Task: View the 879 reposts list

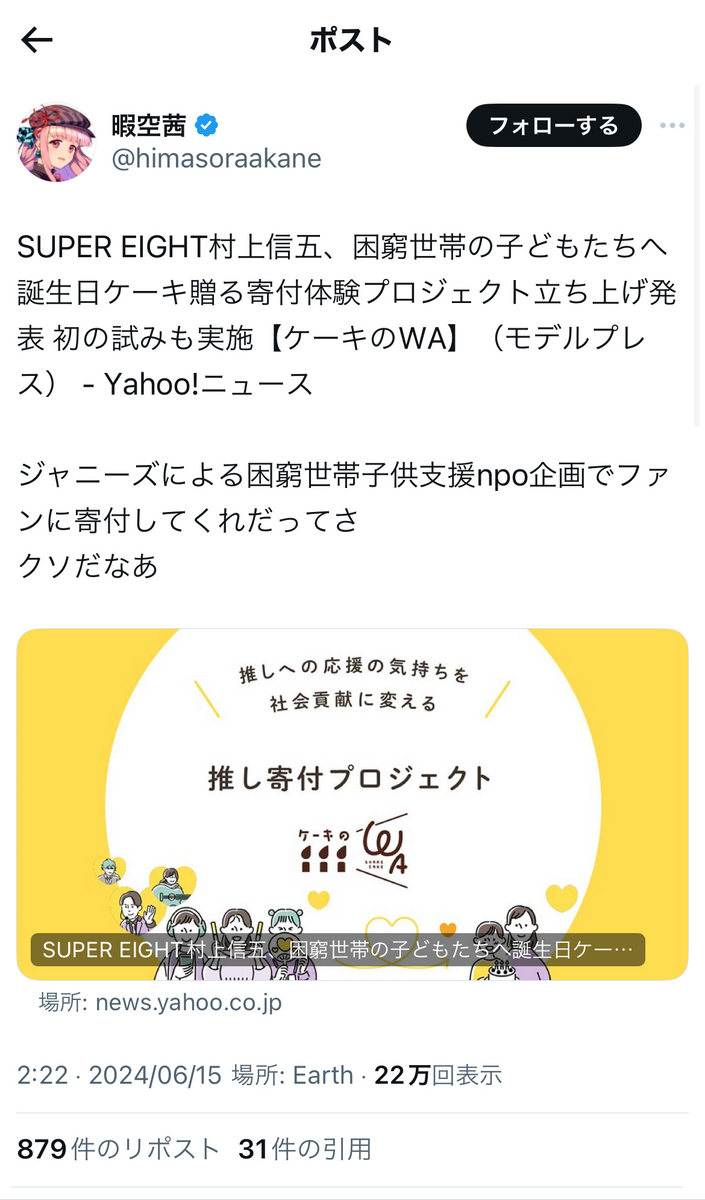Action: point(118,1149)
